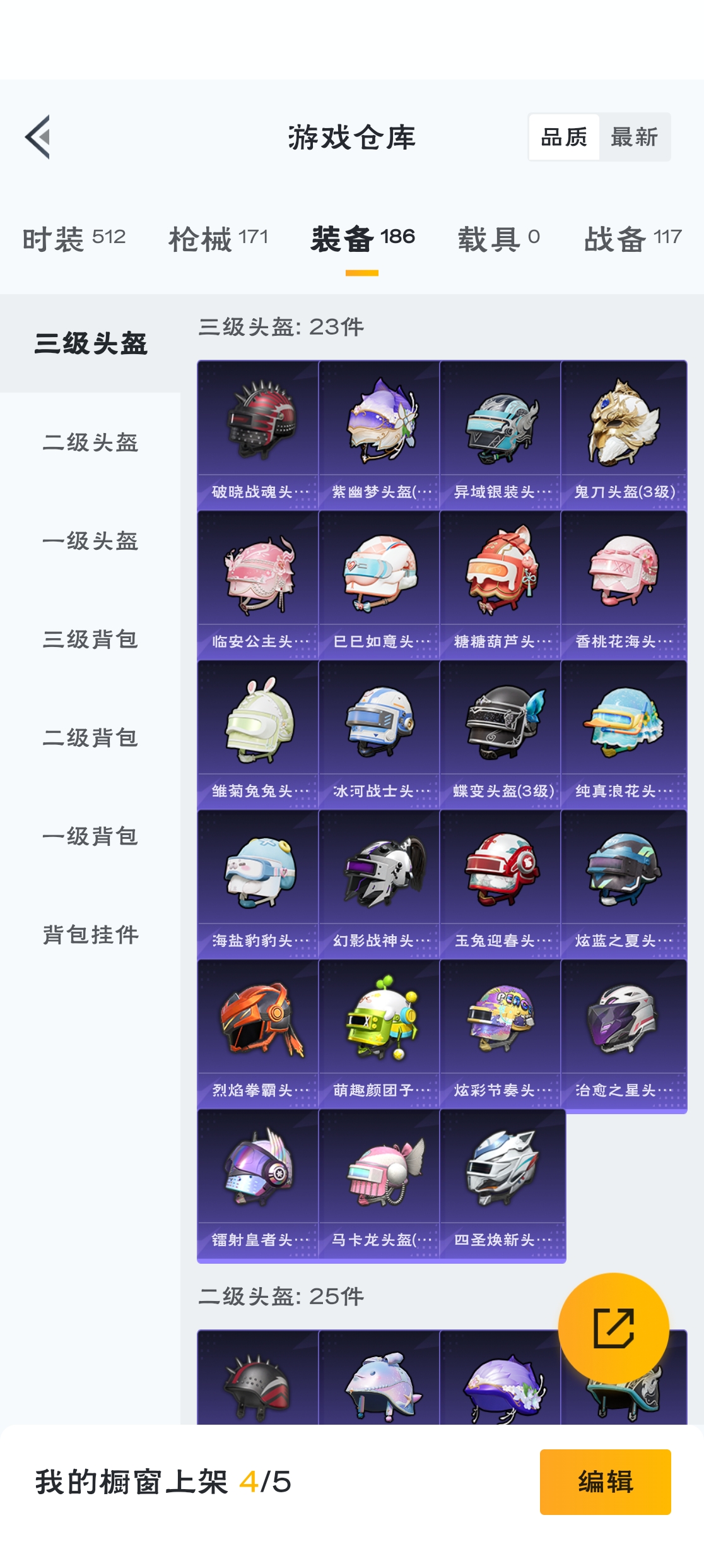Jump to the 一级背包 category
The height and width of the screenshot is (1568, 704).
tap(90, 836)
